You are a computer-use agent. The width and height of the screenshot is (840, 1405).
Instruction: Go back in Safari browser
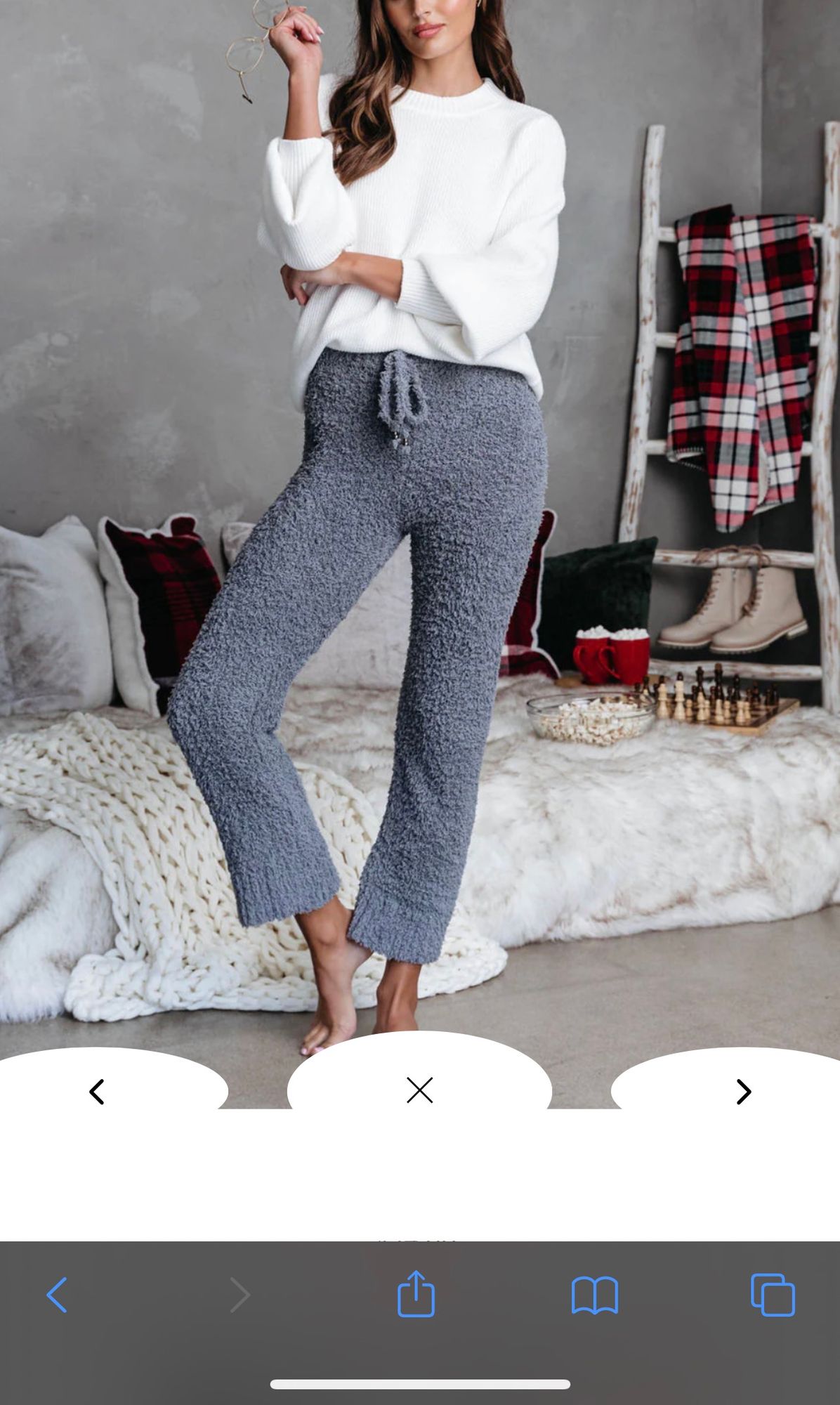coord(57,1295)
